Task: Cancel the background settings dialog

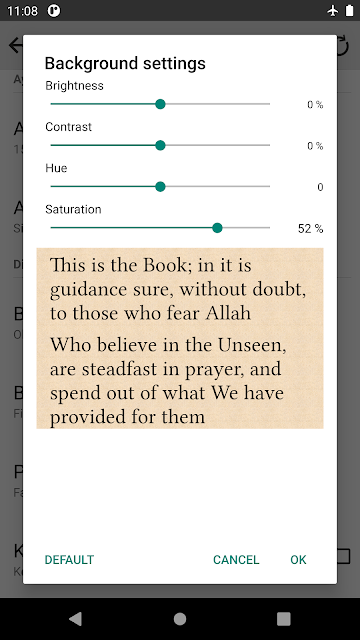Action: 236,560
